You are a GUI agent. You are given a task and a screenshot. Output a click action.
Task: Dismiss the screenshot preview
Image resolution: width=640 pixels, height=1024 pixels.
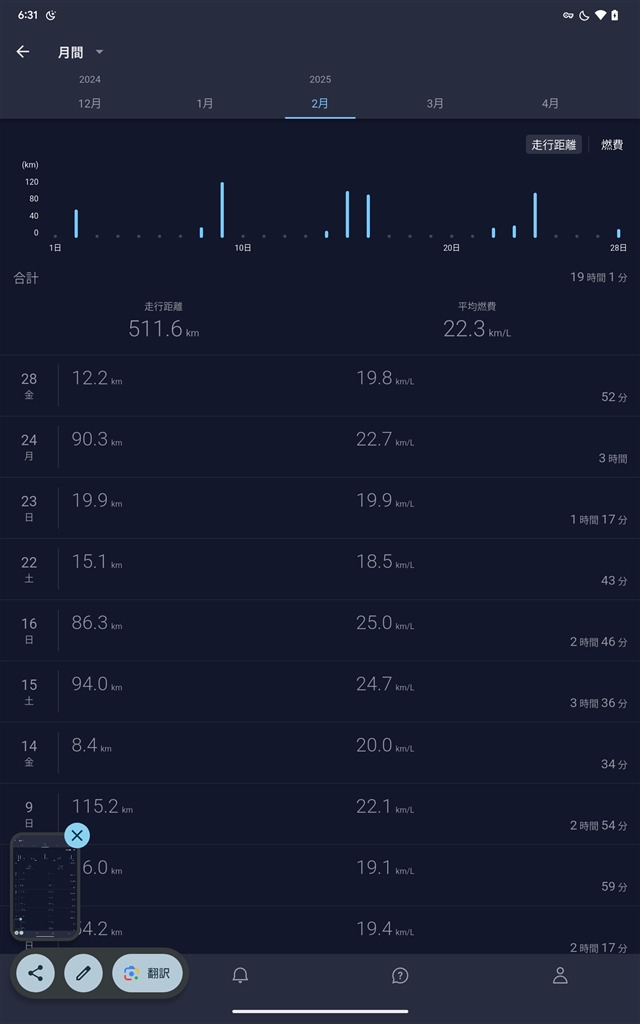tap(77, 835)
